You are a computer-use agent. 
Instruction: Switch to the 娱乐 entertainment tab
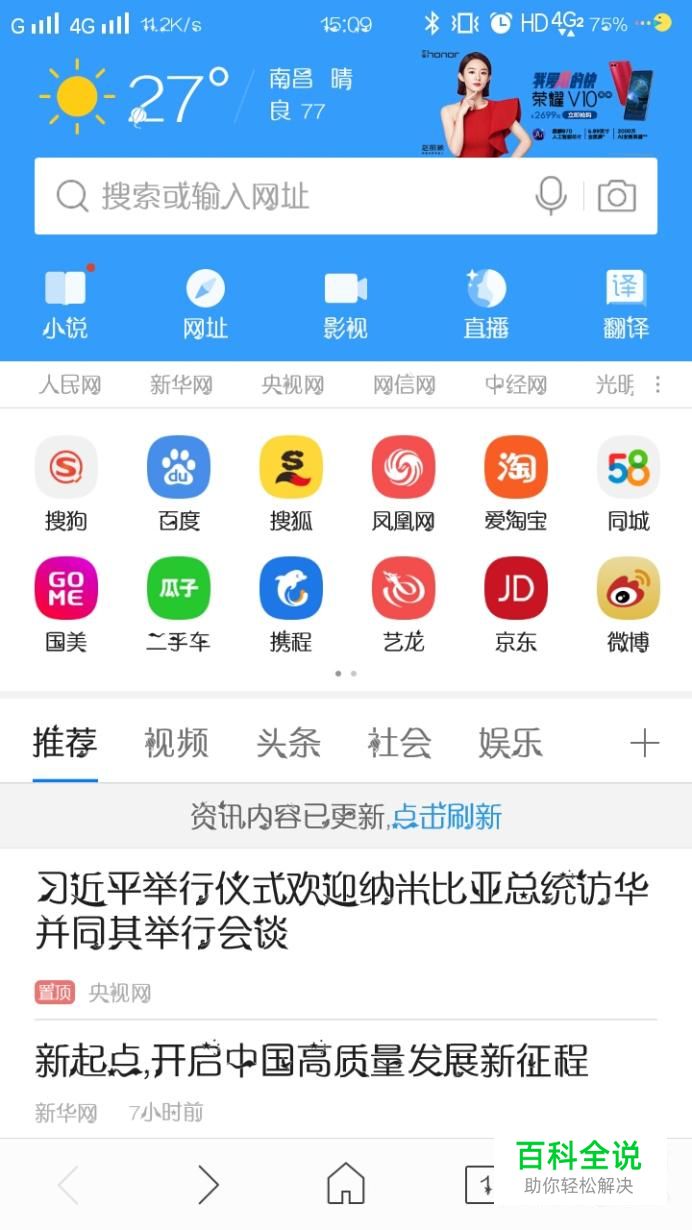510,743
